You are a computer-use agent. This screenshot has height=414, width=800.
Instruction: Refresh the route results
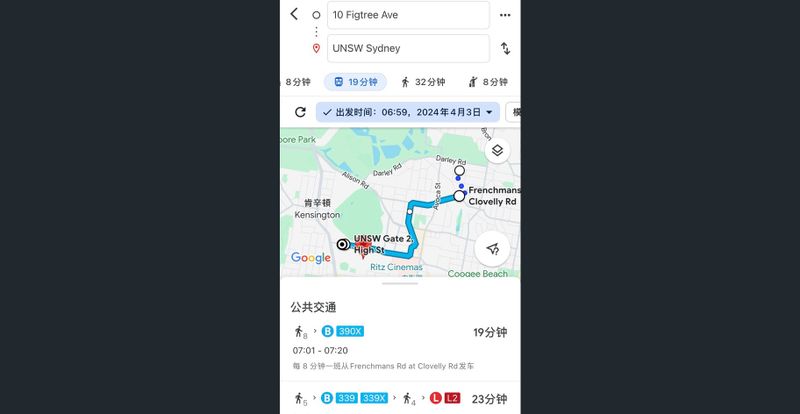coord(299,112)
